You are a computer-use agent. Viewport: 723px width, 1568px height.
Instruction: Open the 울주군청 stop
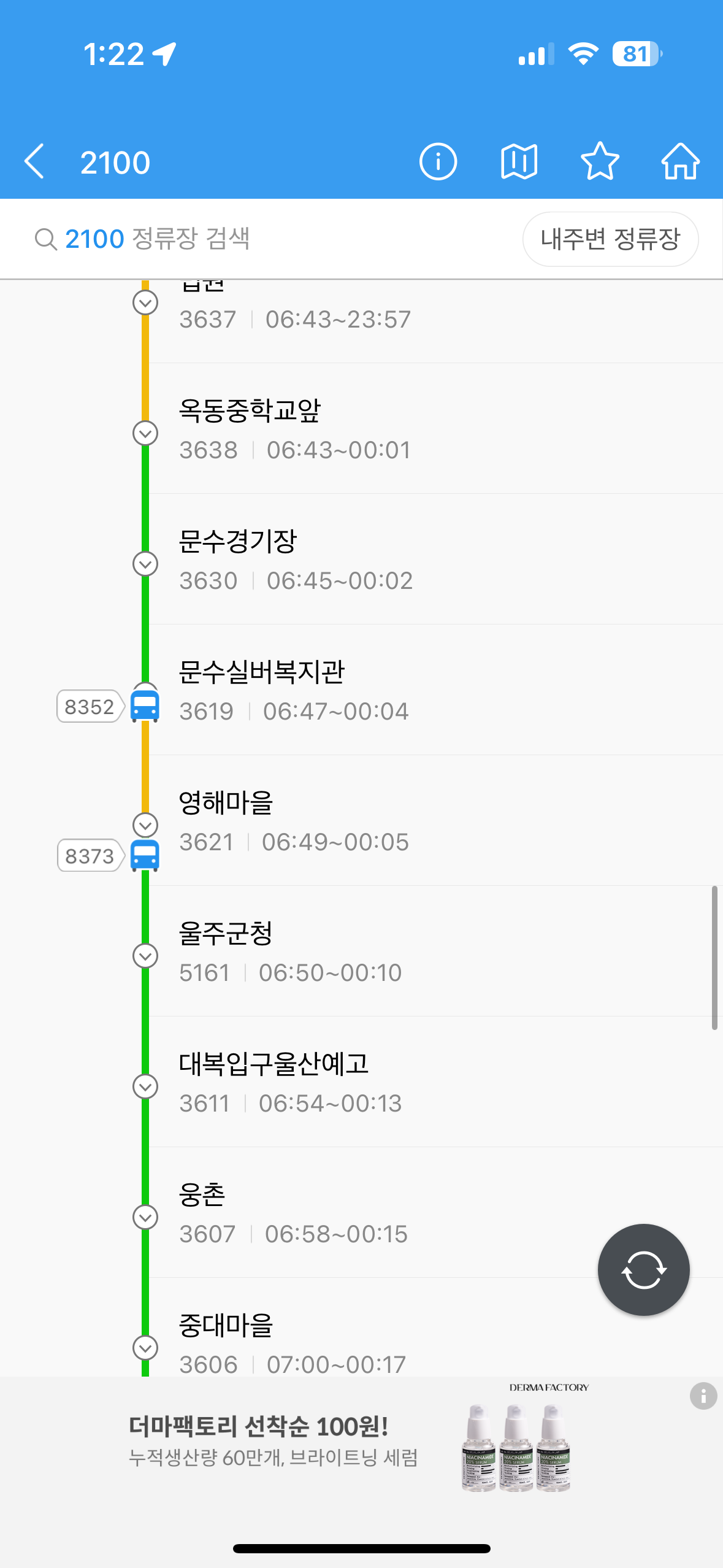pos(435,951)
